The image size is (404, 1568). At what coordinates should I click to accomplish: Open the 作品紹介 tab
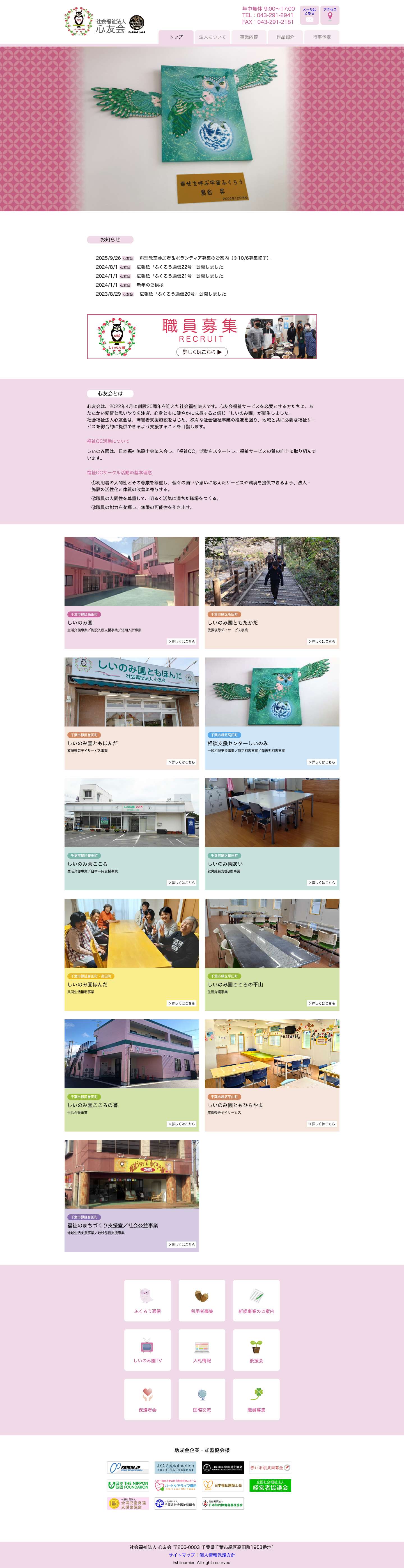pos(285,37)
